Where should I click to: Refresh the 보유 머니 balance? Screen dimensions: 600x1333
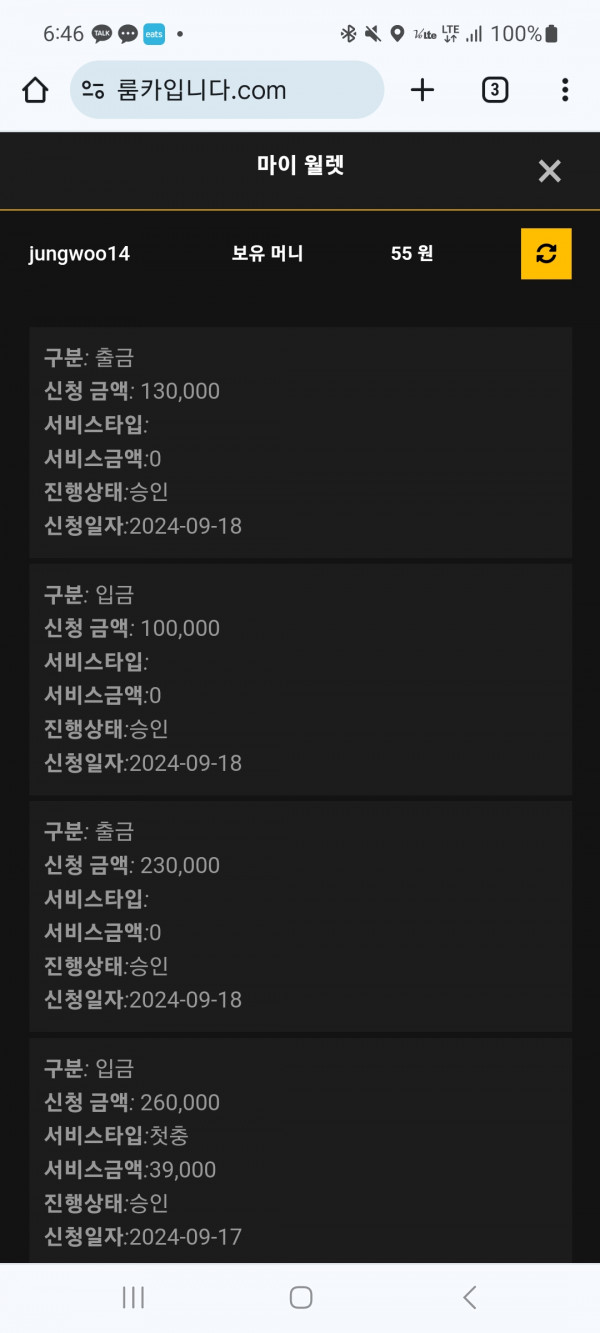[x=546, y=254]
